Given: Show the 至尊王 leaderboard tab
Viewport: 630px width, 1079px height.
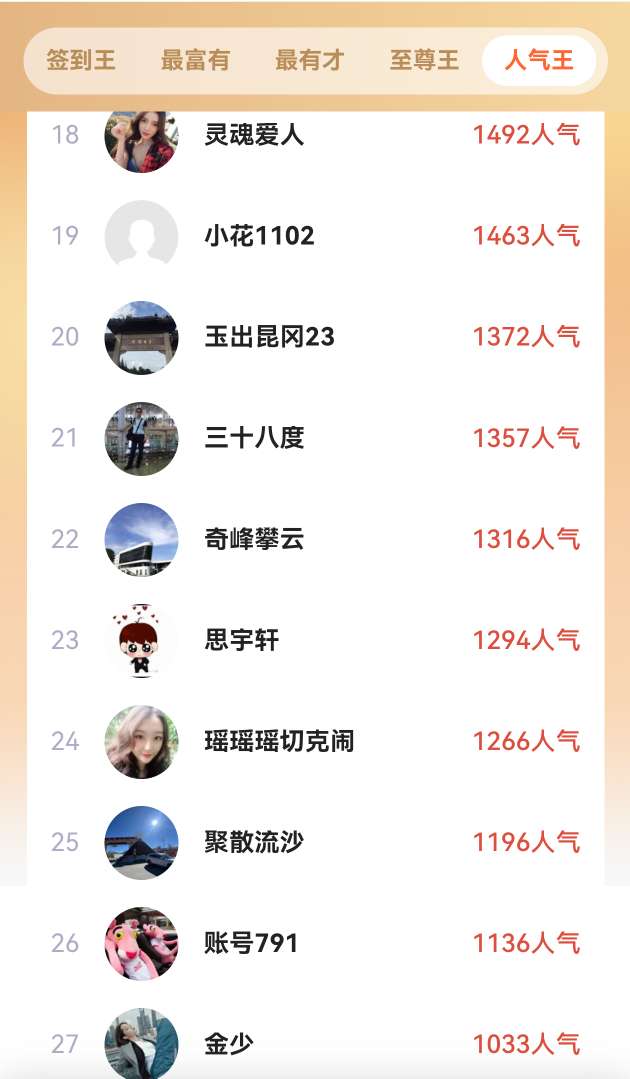Looking at the screenshot, I should point(424,60).
